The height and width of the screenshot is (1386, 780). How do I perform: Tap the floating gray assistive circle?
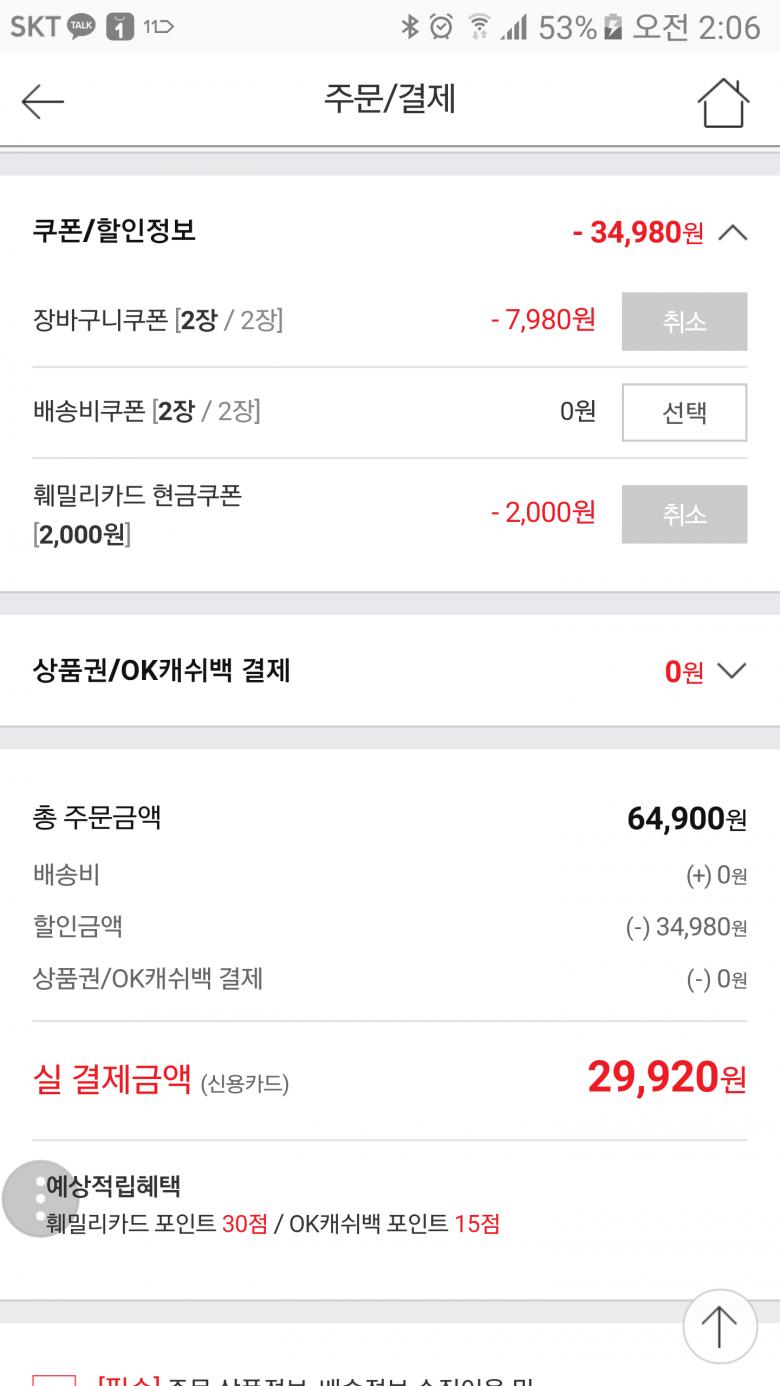(x=40, y=1197)
